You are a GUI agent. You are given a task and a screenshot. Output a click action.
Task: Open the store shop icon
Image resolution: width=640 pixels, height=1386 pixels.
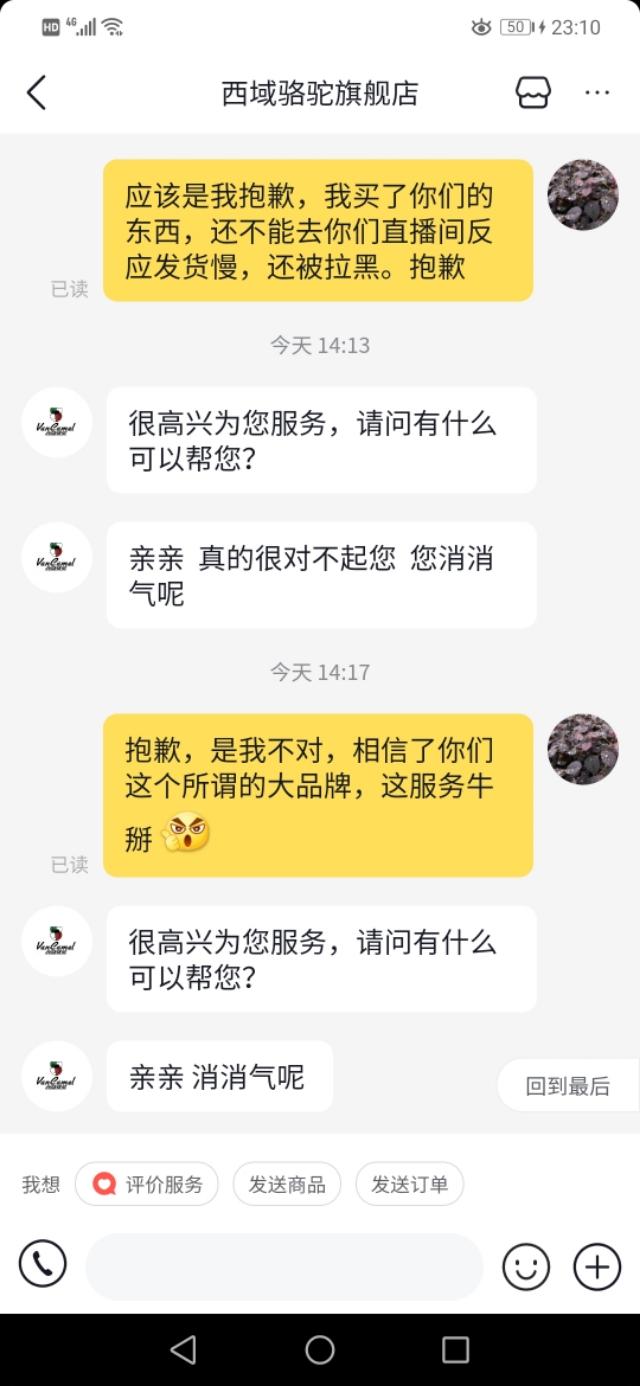532,93
